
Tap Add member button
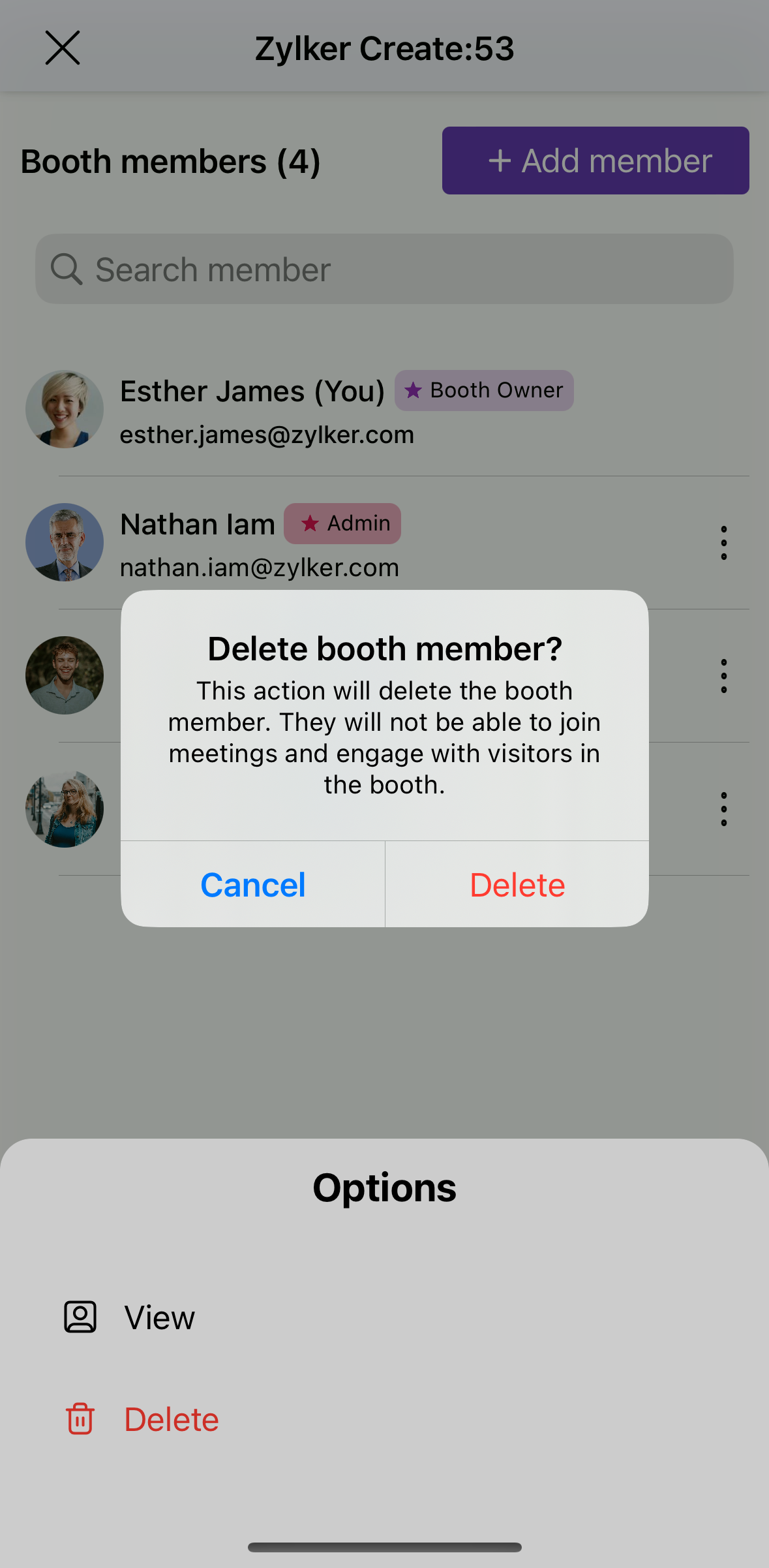595,161
